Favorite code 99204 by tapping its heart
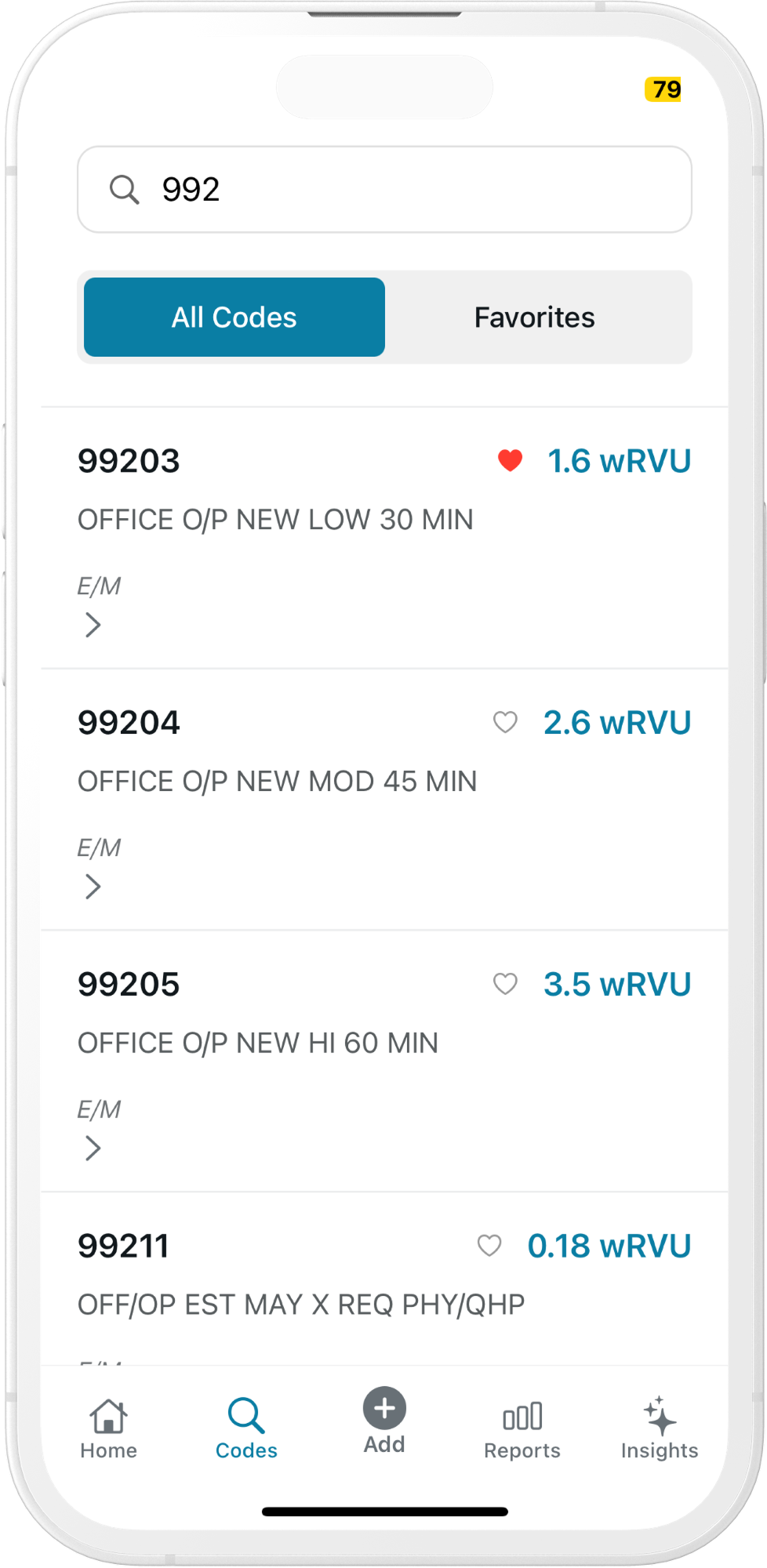Screen dimensions: 767x1568 pos(506,720)
